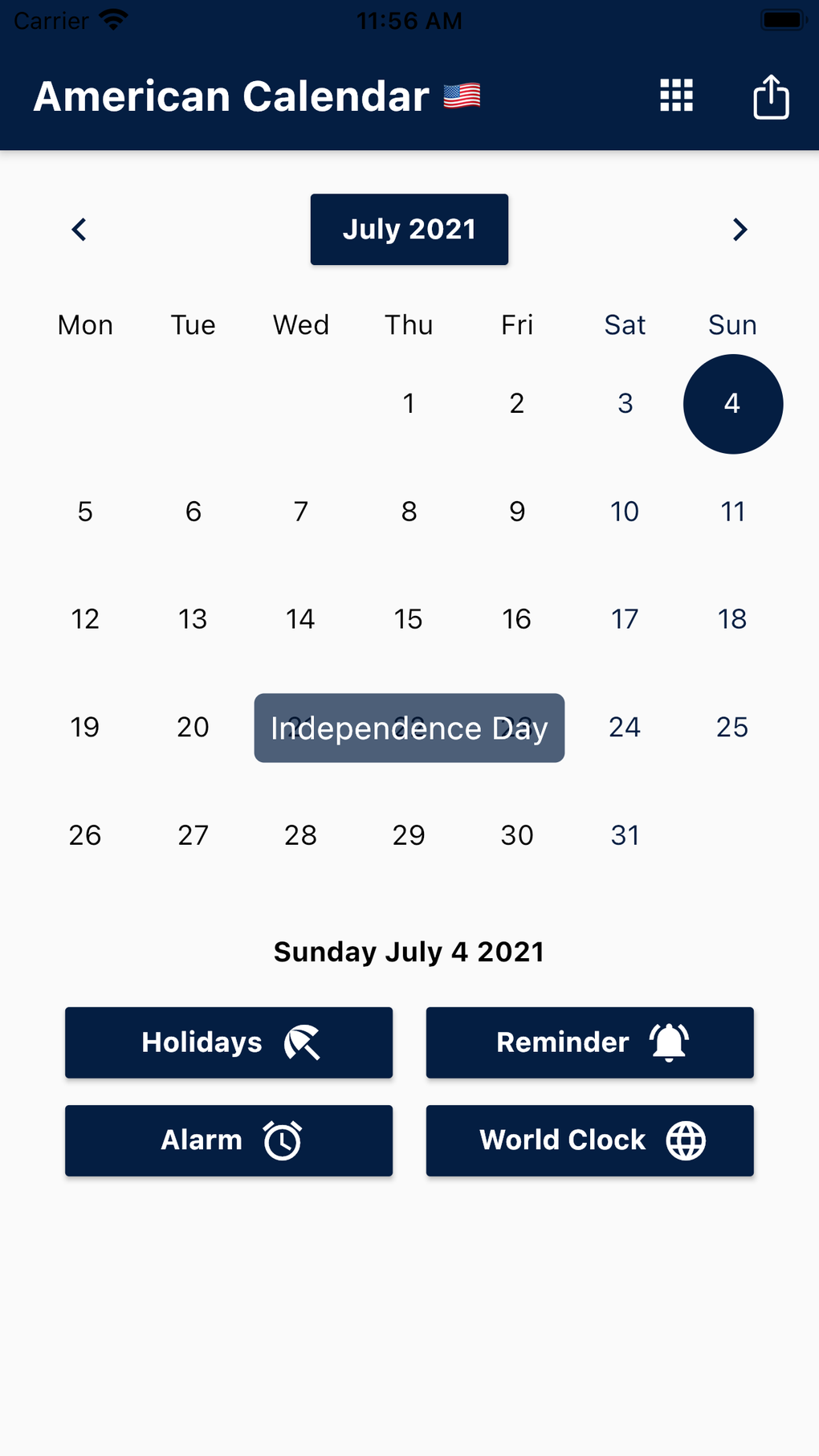Image resolution: width=819 pixels, height=1456 pixels.
Task: Select July 1 on the calendar
Action: tap(409, 403)
